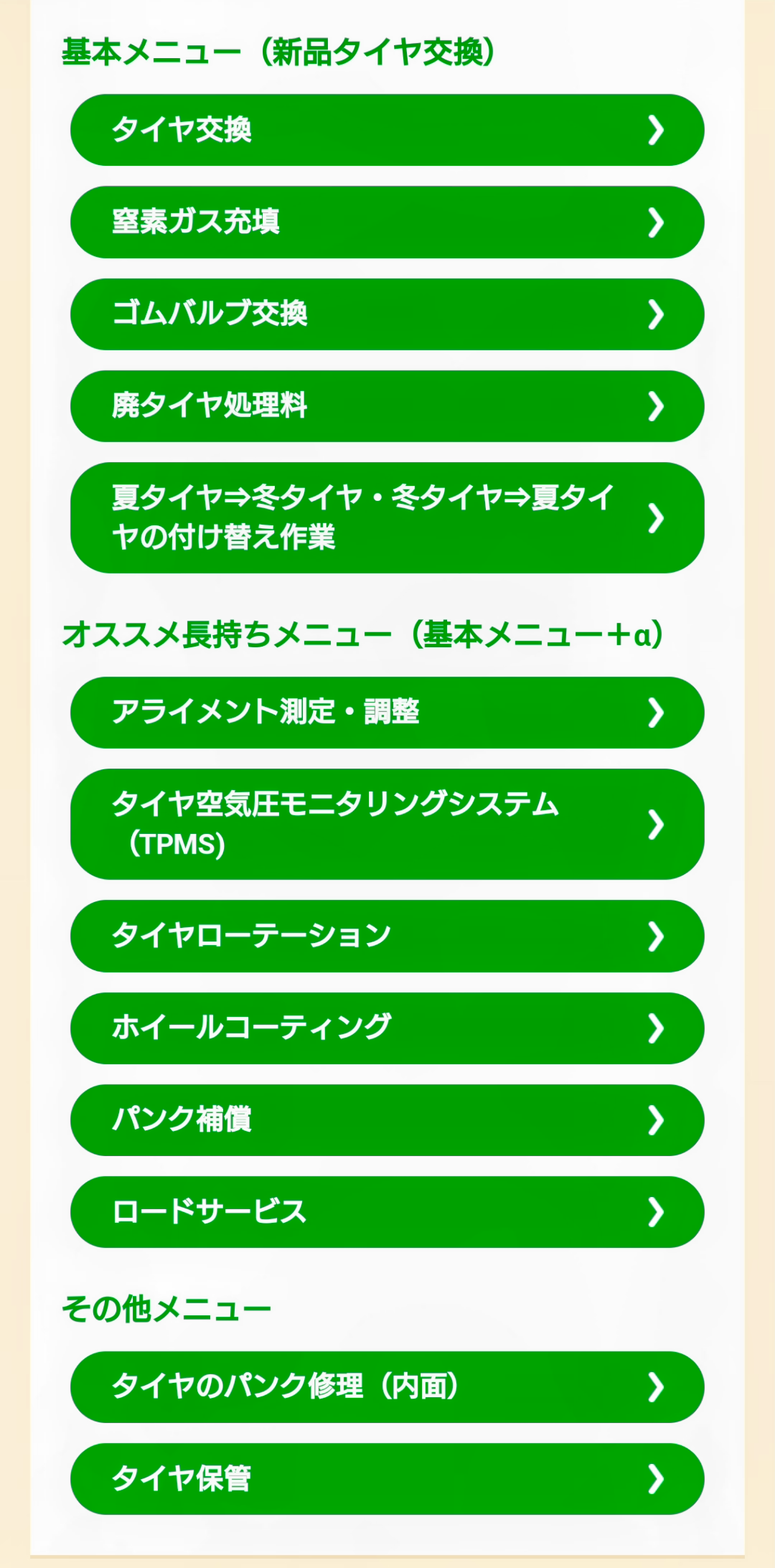Image resolution: width=775 pixels, height=1568 pixels.
Task: Open タイヤのパンク修理（内面）
Action: tap(387, 1386)
